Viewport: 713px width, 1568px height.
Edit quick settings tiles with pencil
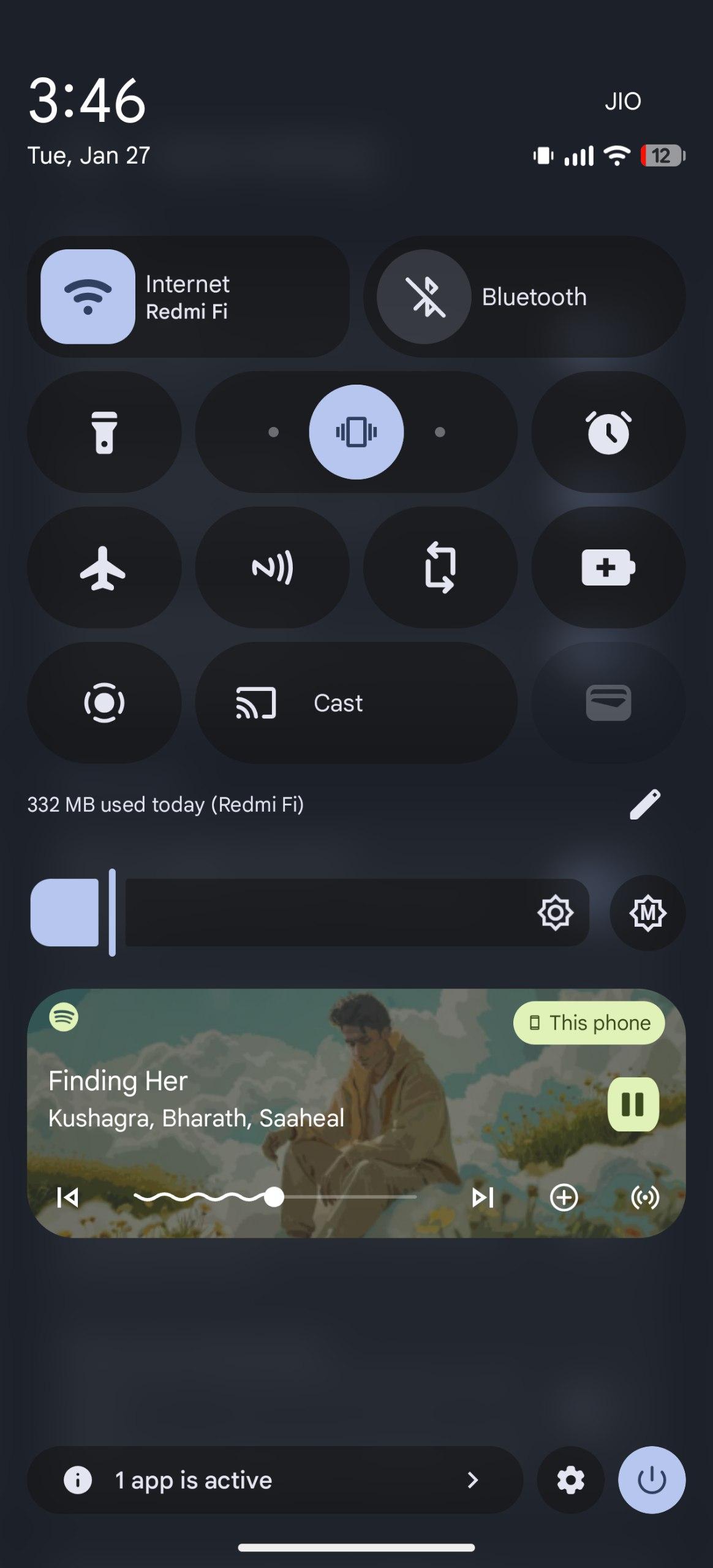(645, 804)
